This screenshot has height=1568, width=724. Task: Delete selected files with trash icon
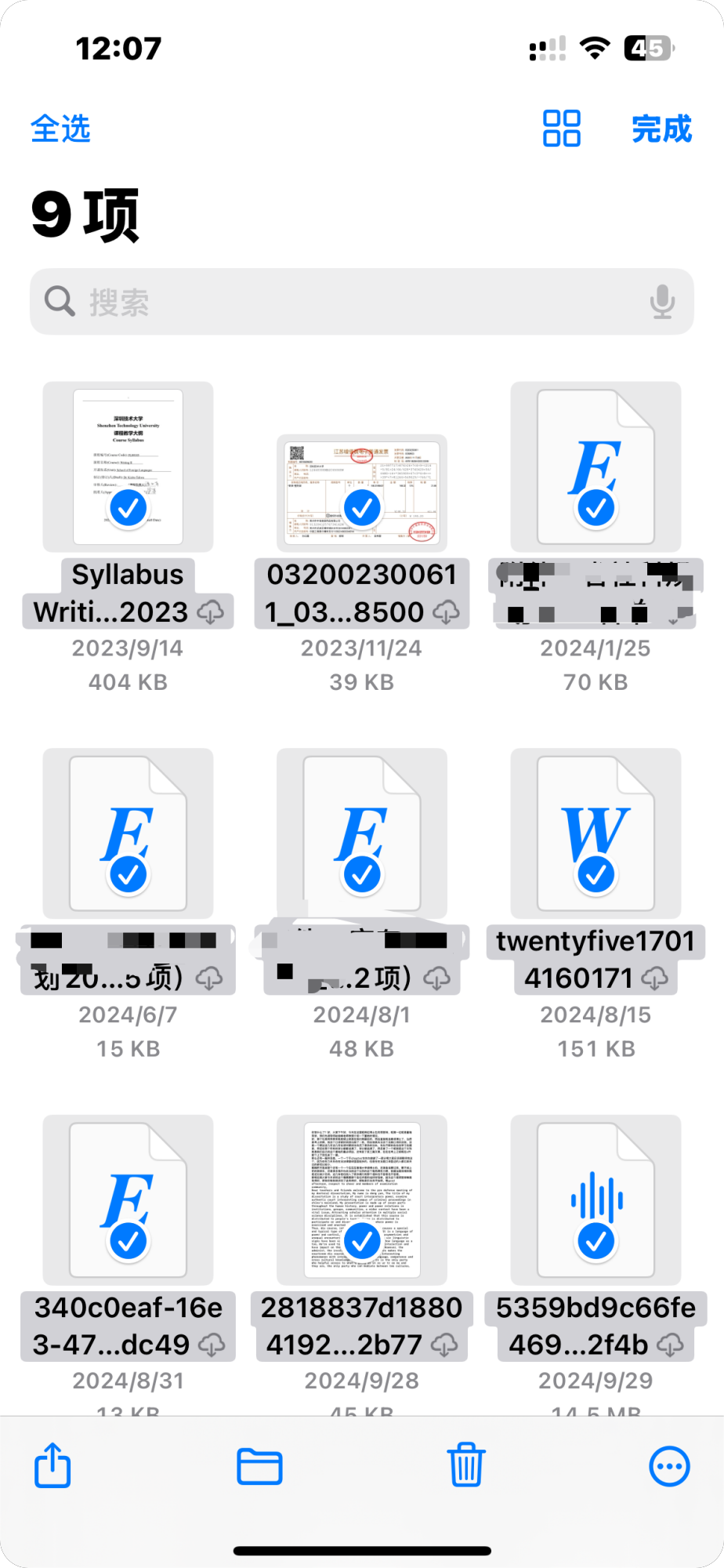466,1465
